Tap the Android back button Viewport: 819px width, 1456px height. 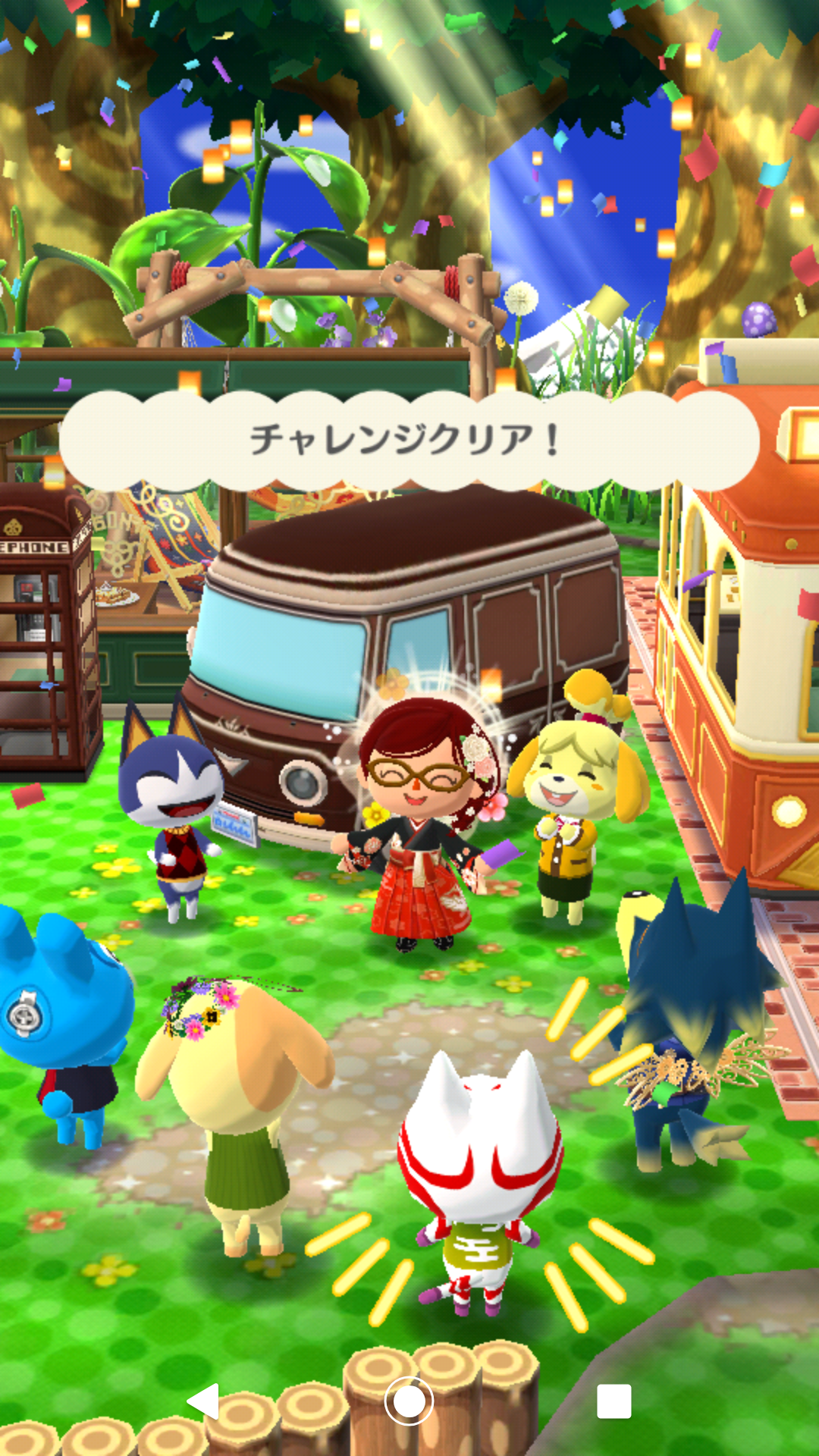pyautogui.click(x=204, y=1401)
